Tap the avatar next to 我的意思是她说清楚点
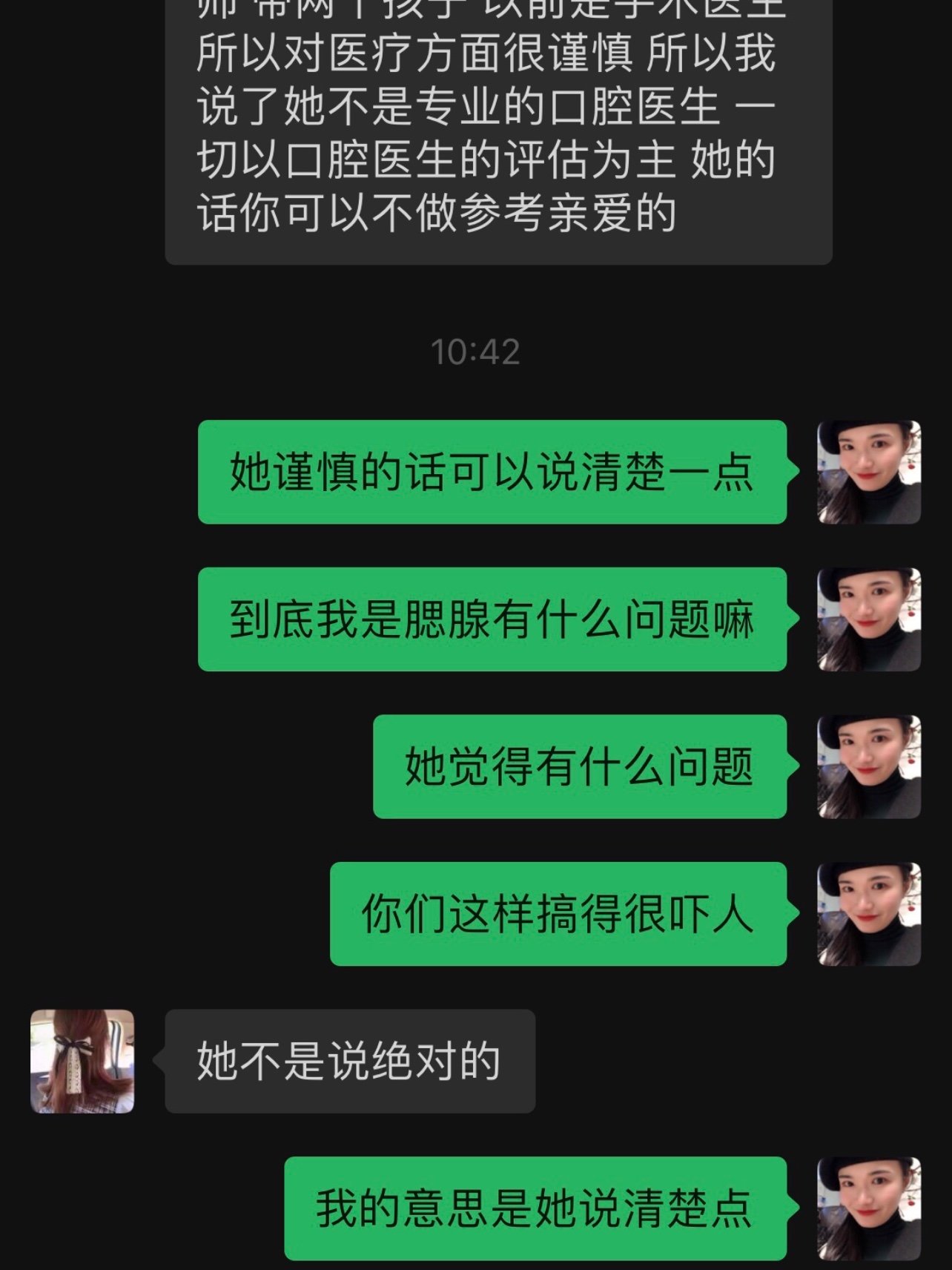The width and height of the screenshot is (952, 1270). [868, 1208]
